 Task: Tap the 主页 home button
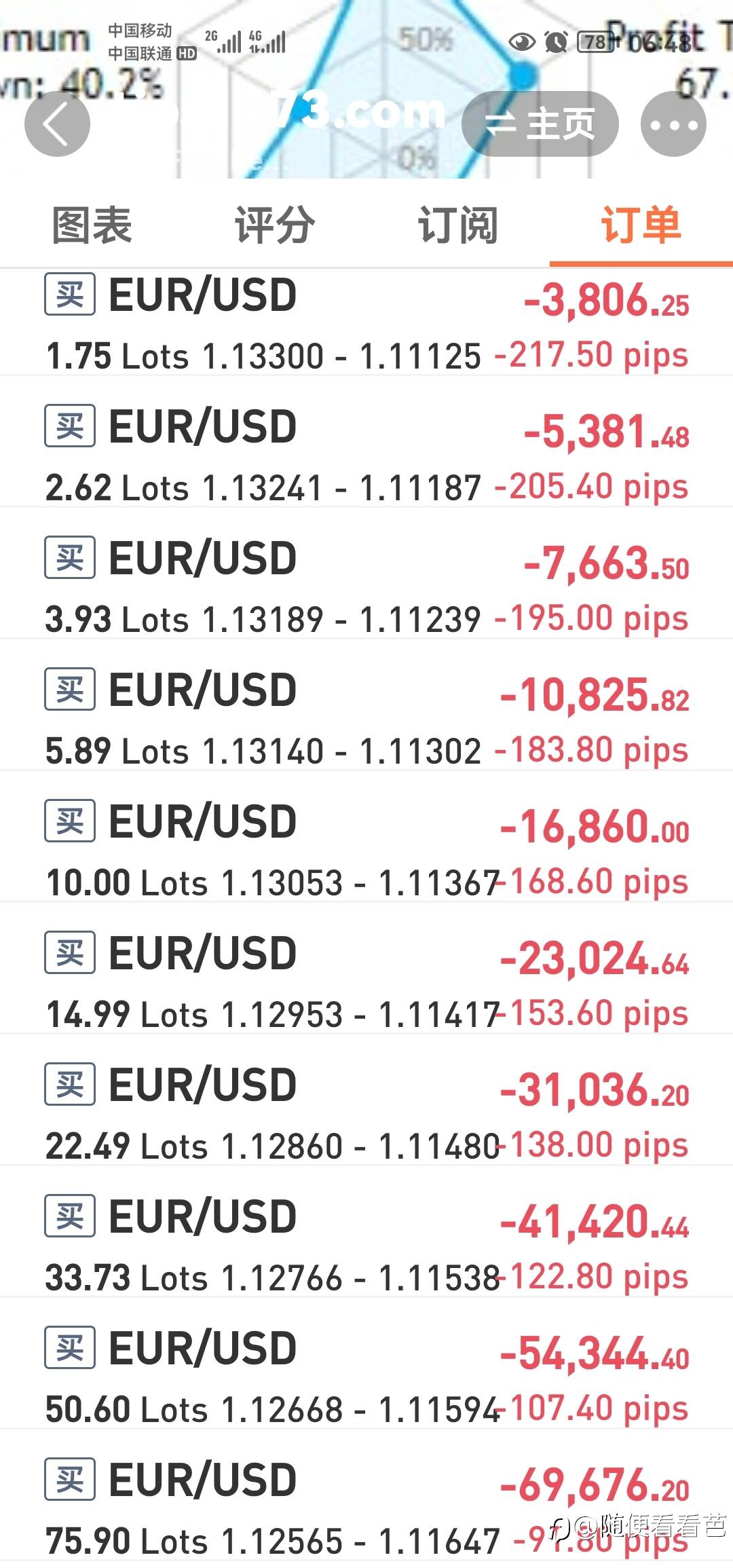540,124
